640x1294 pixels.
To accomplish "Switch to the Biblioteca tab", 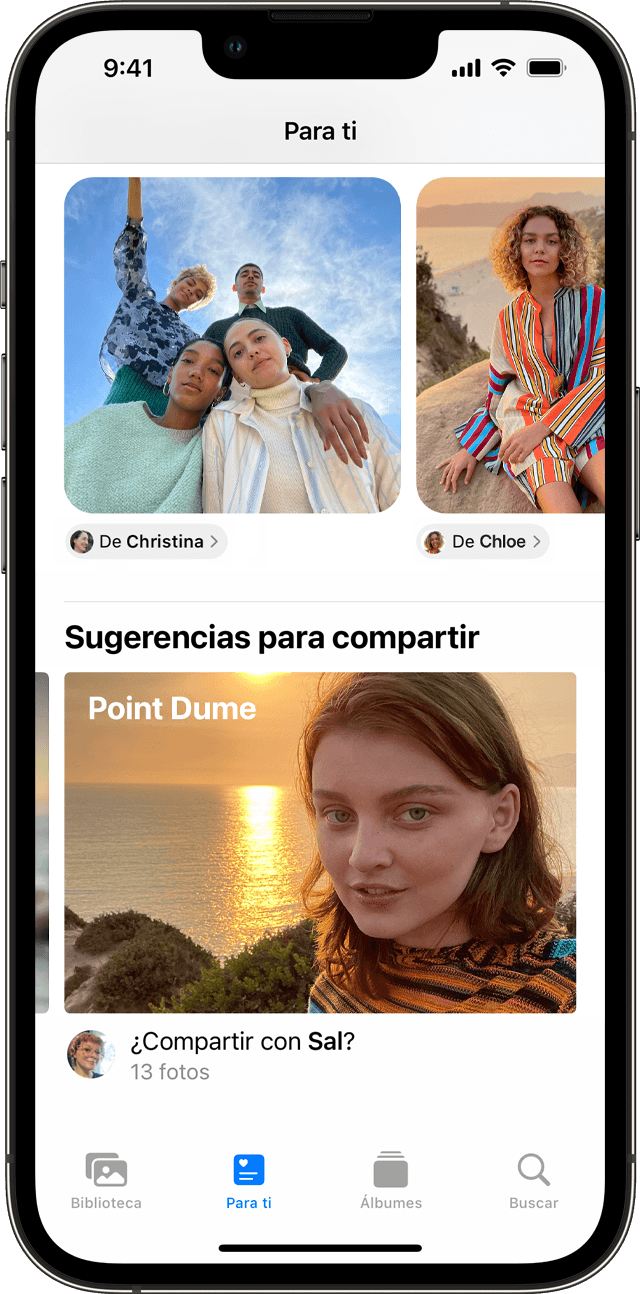I will [x=106, y=1180].
